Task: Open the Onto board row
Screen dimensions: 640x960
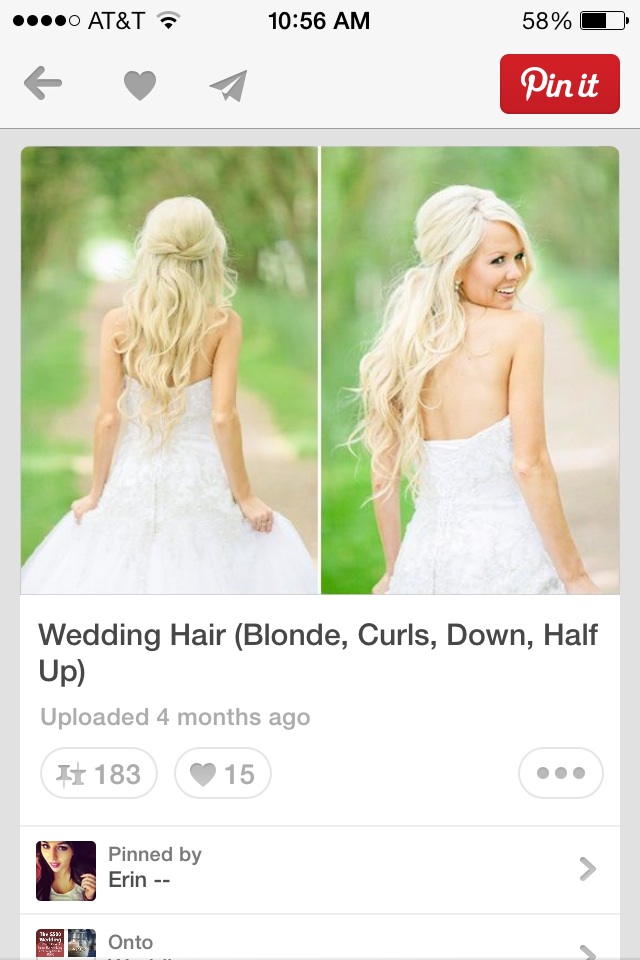Action: 320,942
